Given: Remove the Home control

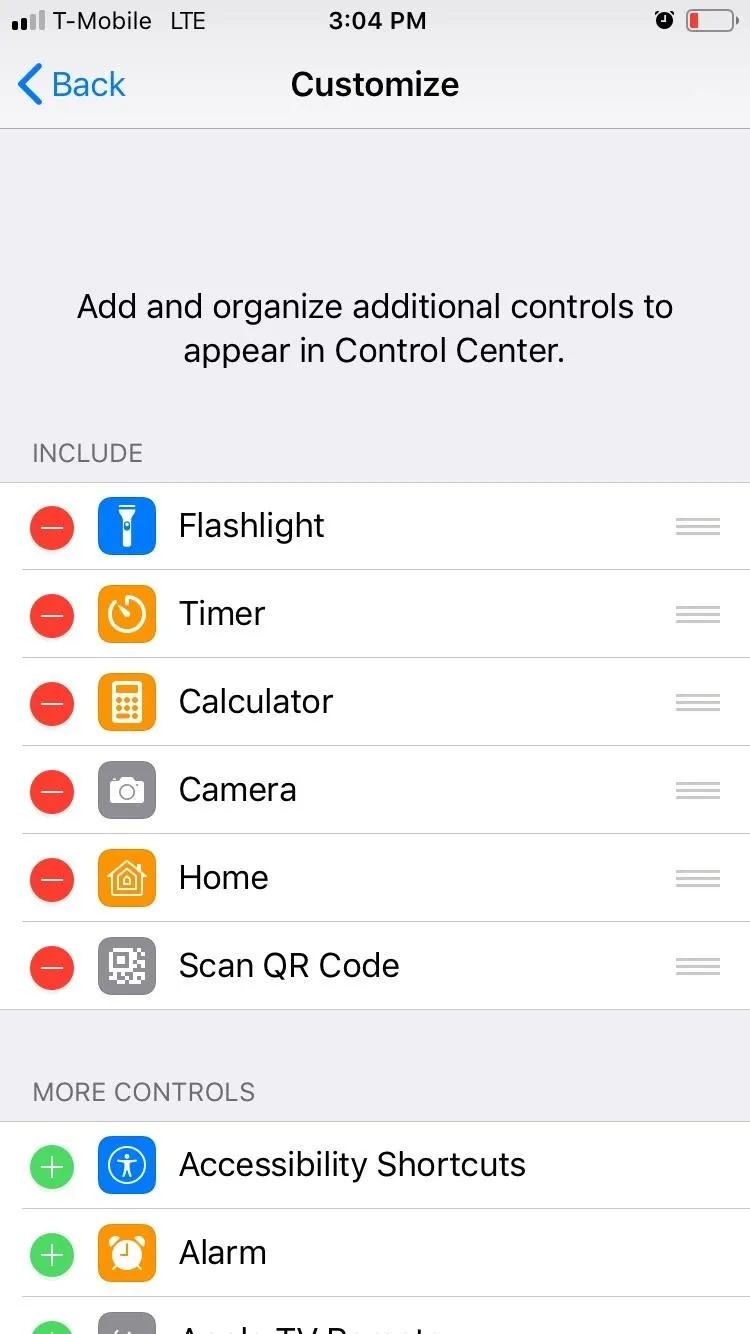Looking at the screenshot, I should tap(52, 879).
